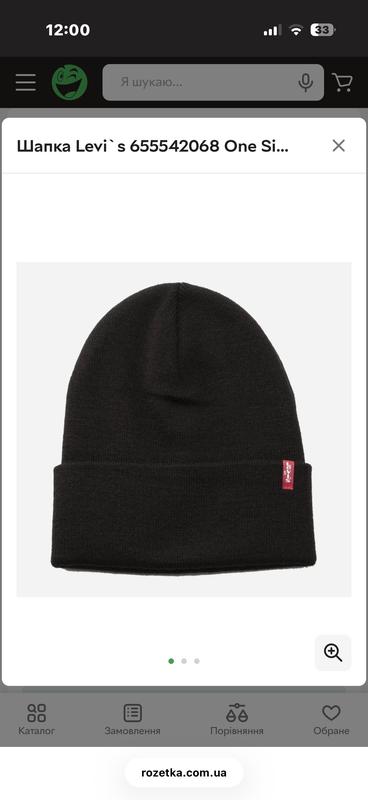Viewport: 368px width, 800px height.
Task: Go to Rozetka home via smiley logo
Action: pyautogui.click(x=69, y=82)
